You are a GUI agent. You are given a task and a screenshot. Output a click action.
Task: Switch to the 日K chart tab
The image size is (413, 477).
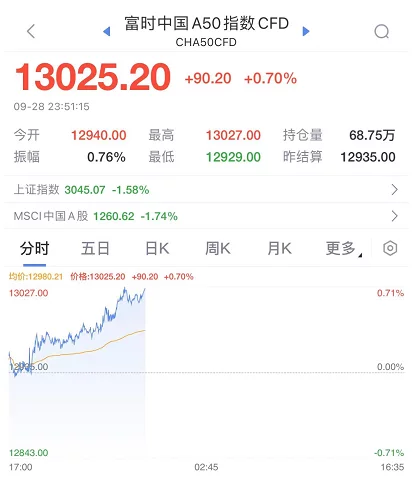tap(157, 249)
